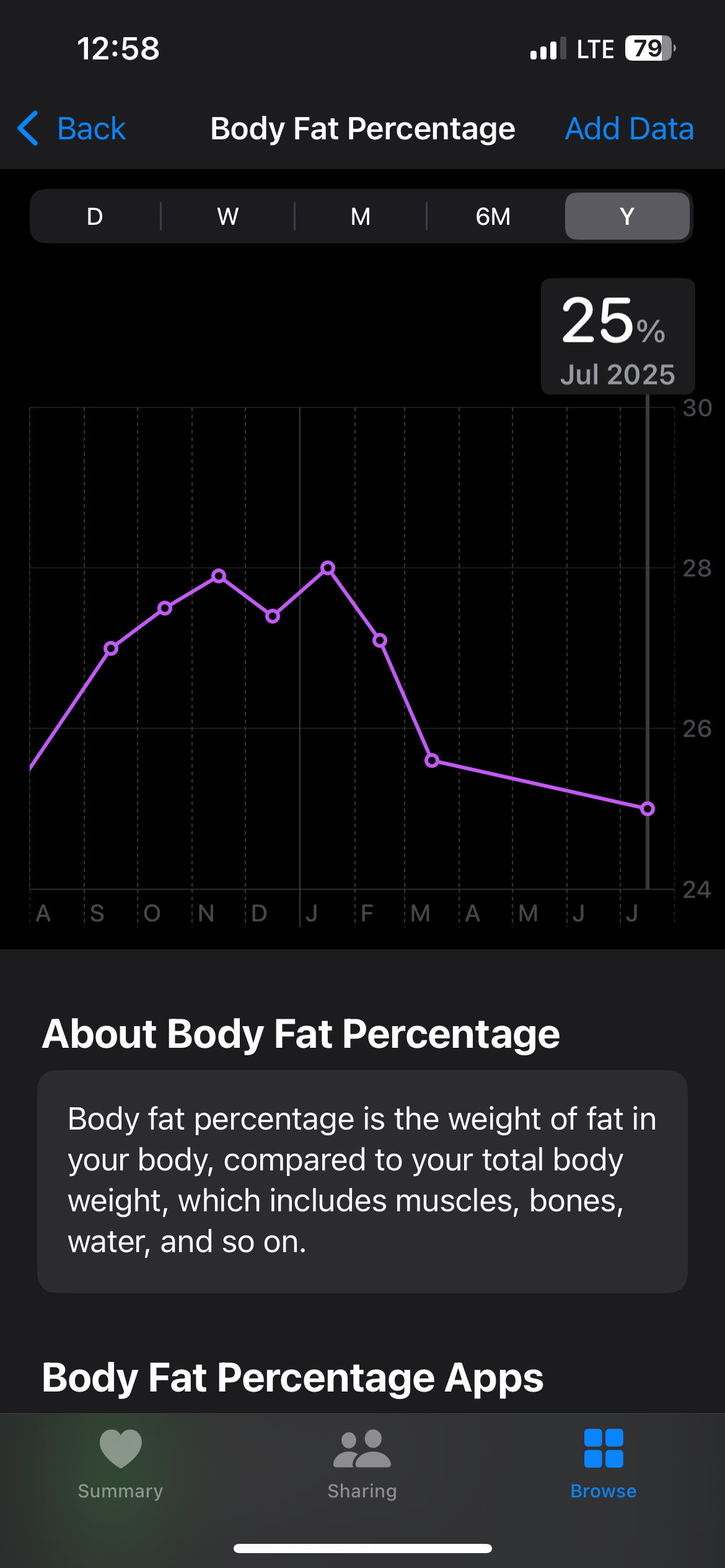Go back to the previous screen
This screenshot has width=725, height=1568.
[x=72, y=129]
